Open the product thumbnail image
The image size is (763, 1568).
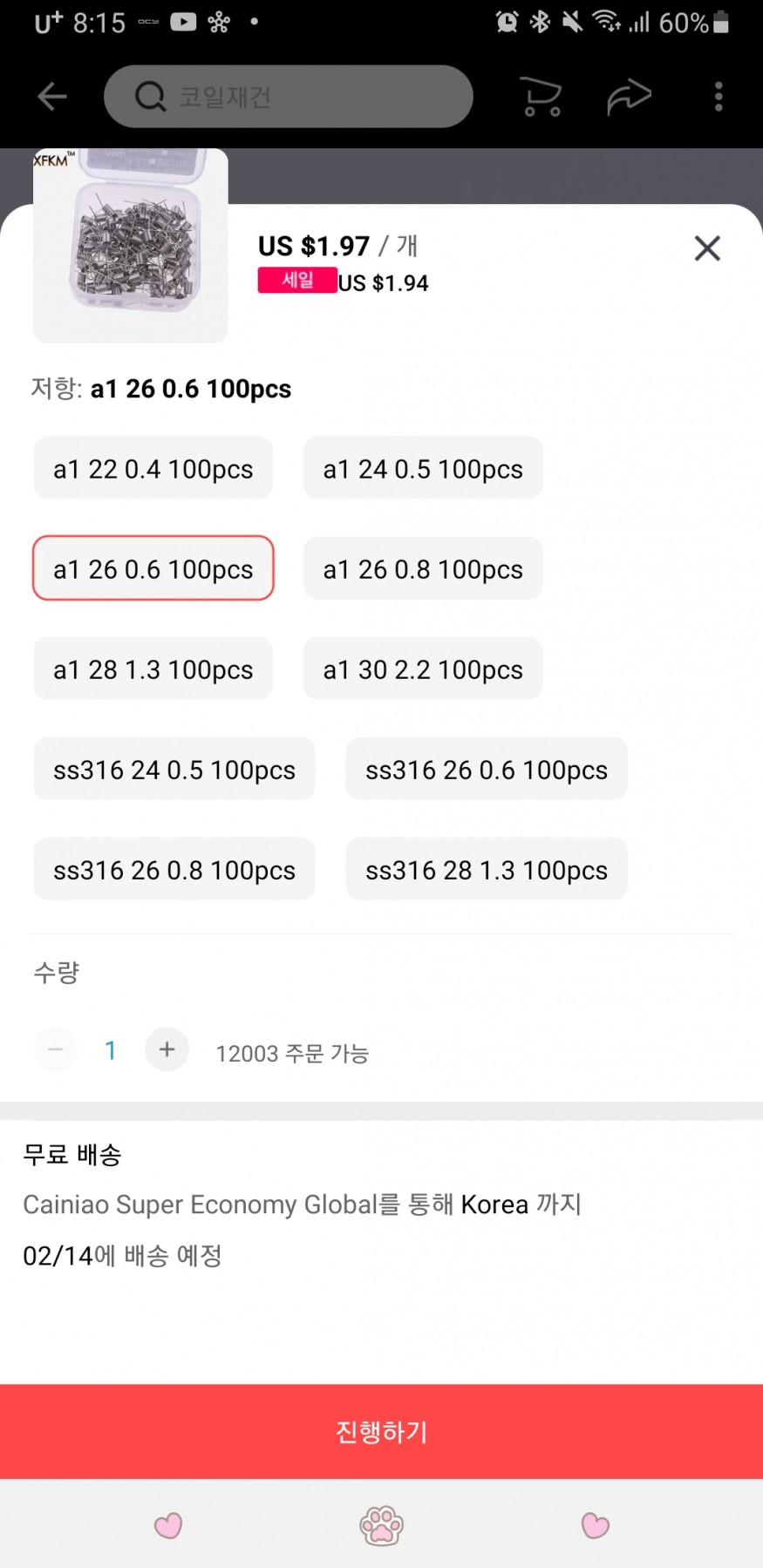point(131,246)
